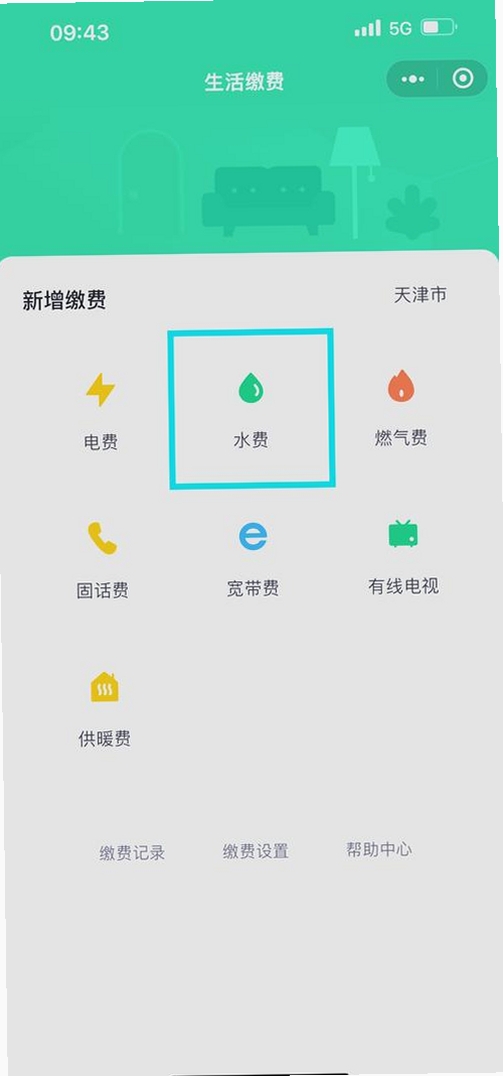Open 缴费设置 payment settings
Image resolution: width=503 pixels, height=1076 pixels.
(255, 852)
